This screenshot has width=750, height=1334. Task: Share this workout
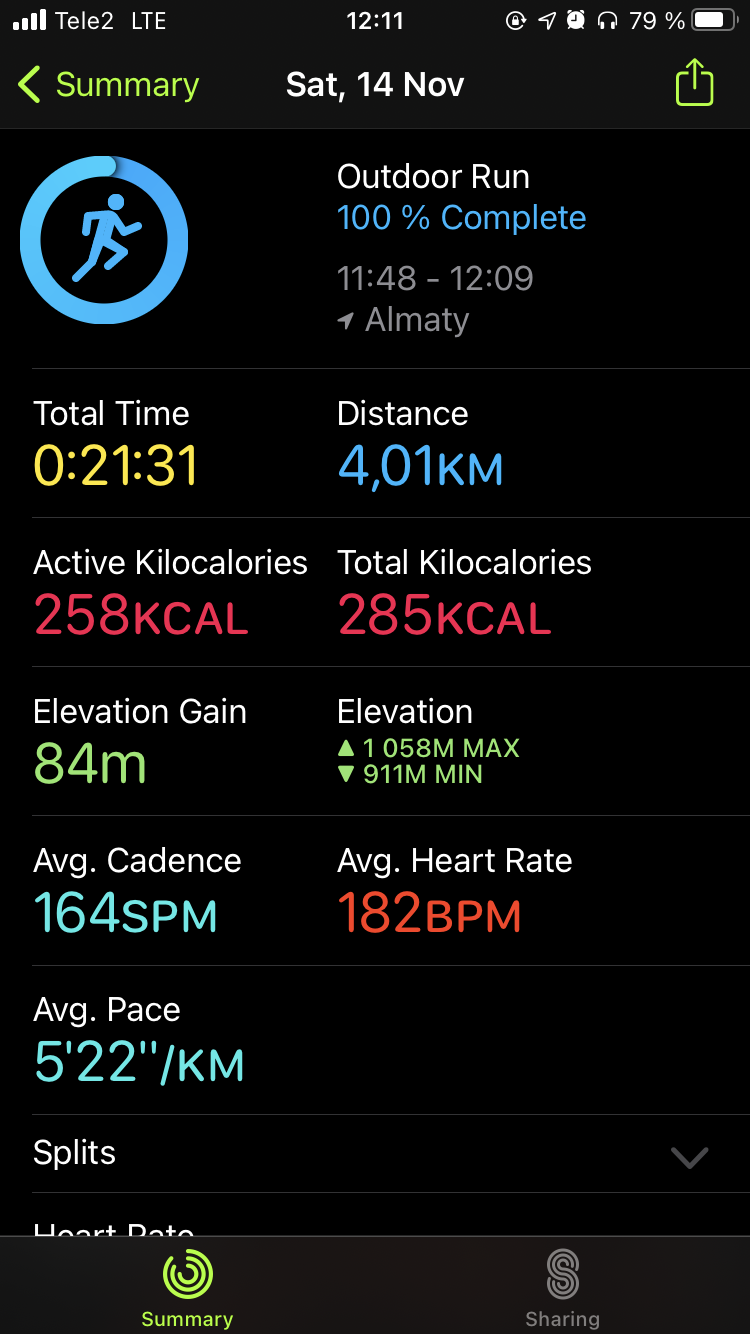coord(694,84)
